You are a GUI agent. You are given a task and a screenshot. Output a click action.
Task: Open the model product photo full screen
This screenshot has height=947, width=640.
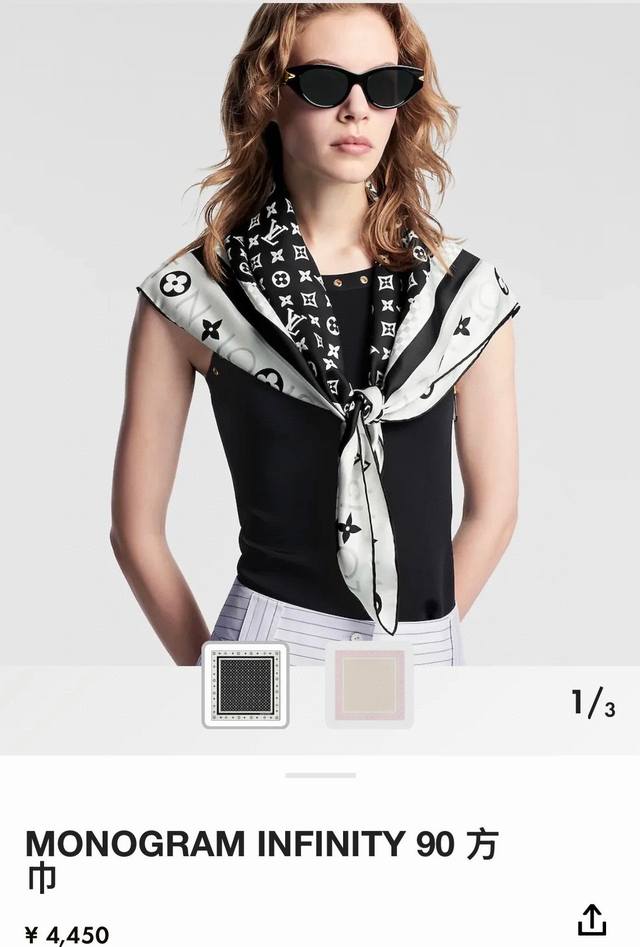(x=320, y=330)
